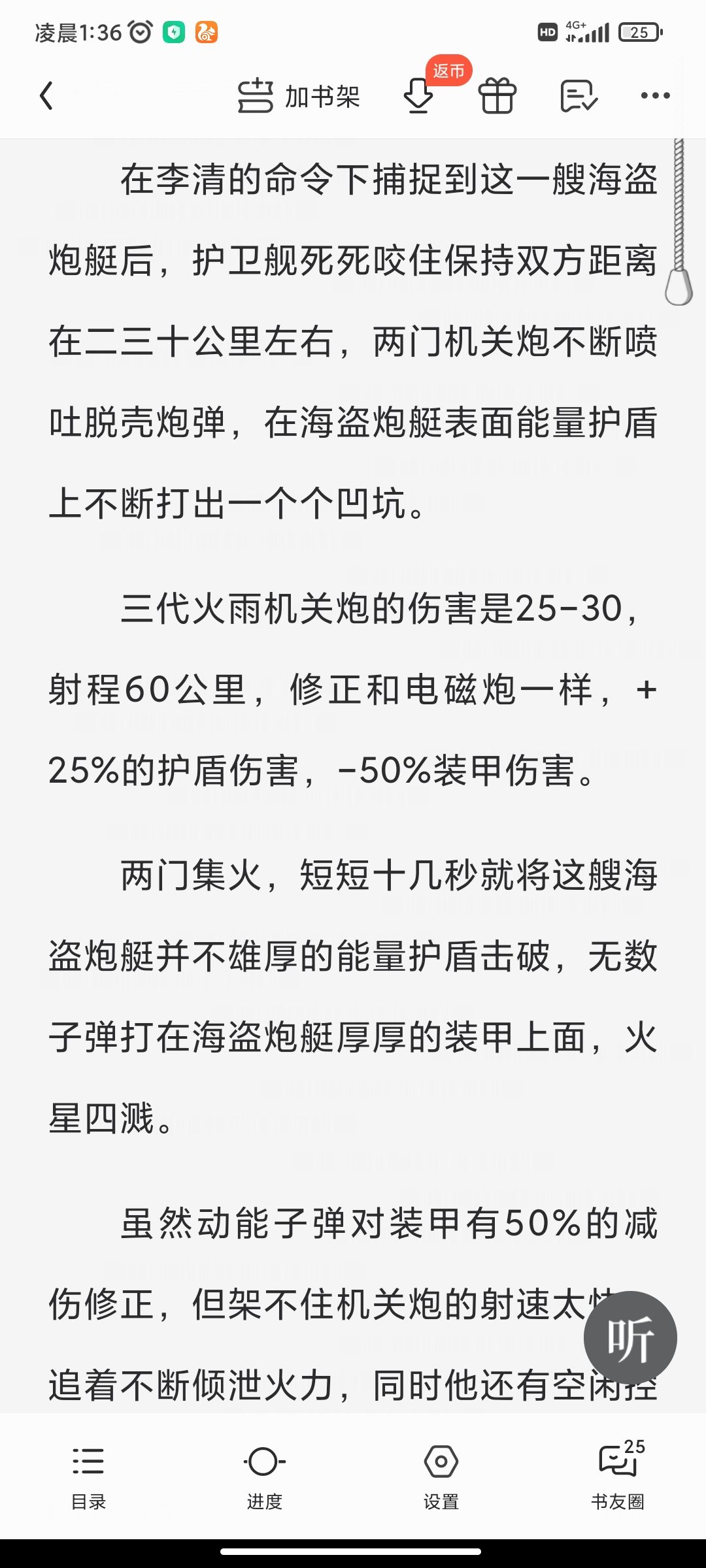Tap the download icon with the 返币 badge
The height and width of the screenshot is (1568, 706).
418,96
